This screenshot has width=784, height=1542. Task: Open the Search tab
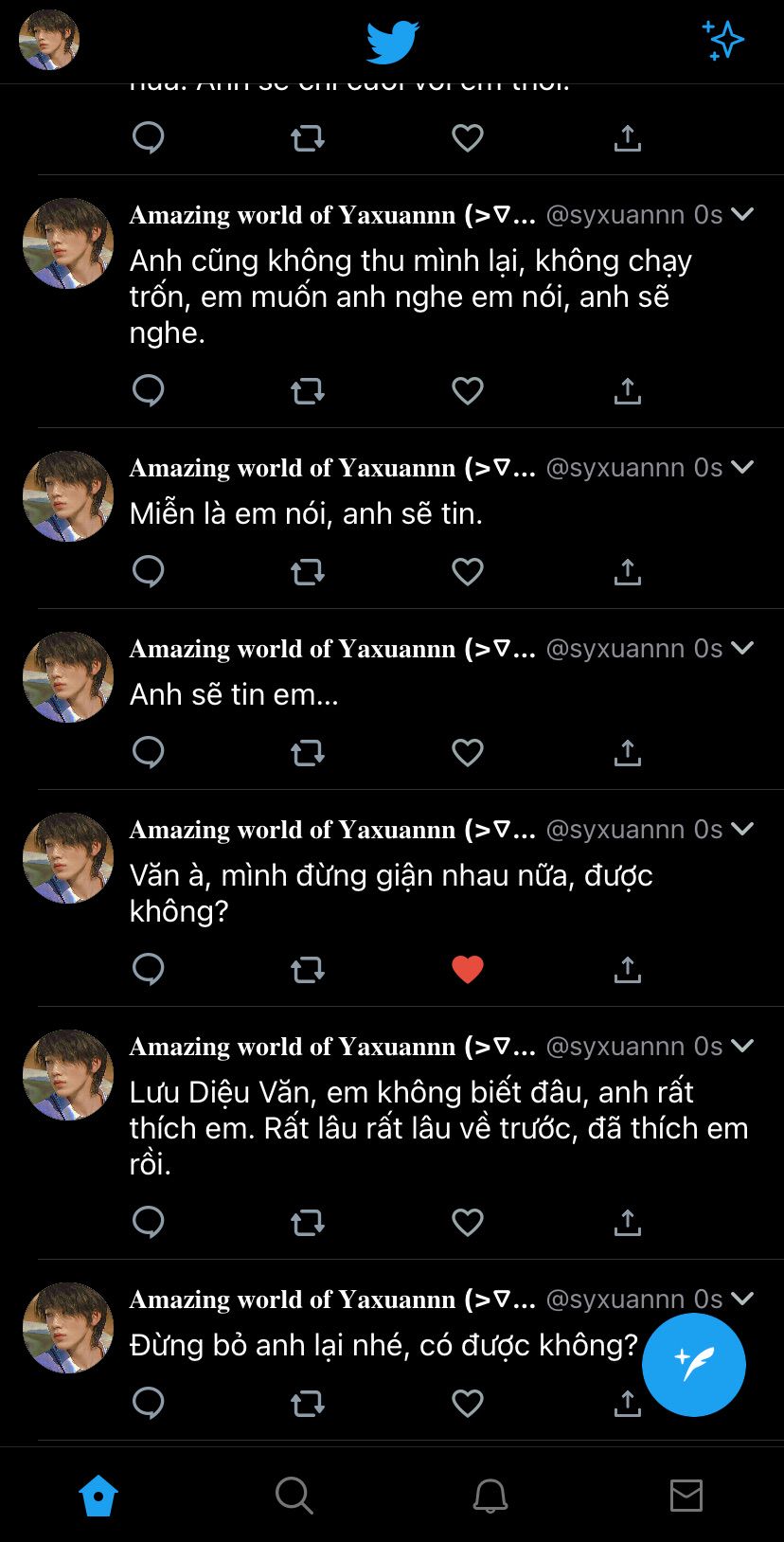pos(294,1496)
